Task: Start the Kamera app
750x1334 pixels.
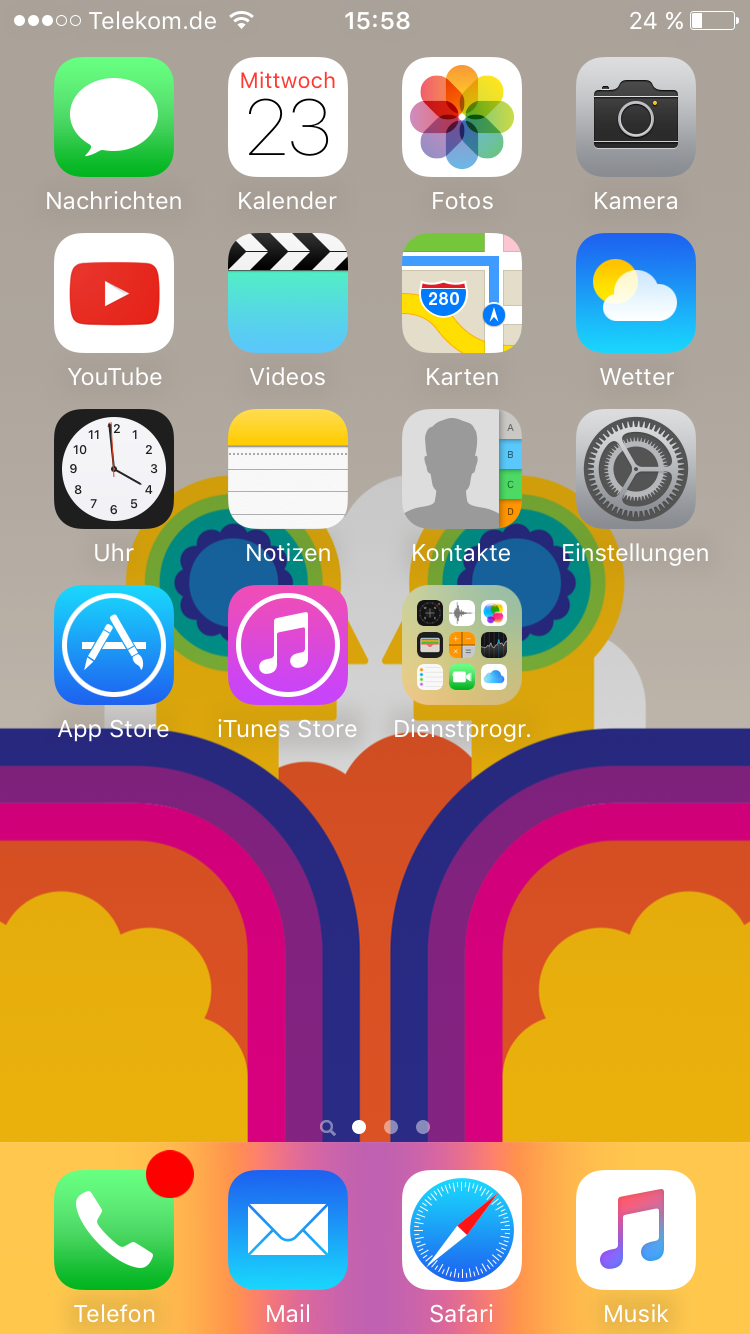Action: click(636, 117)
